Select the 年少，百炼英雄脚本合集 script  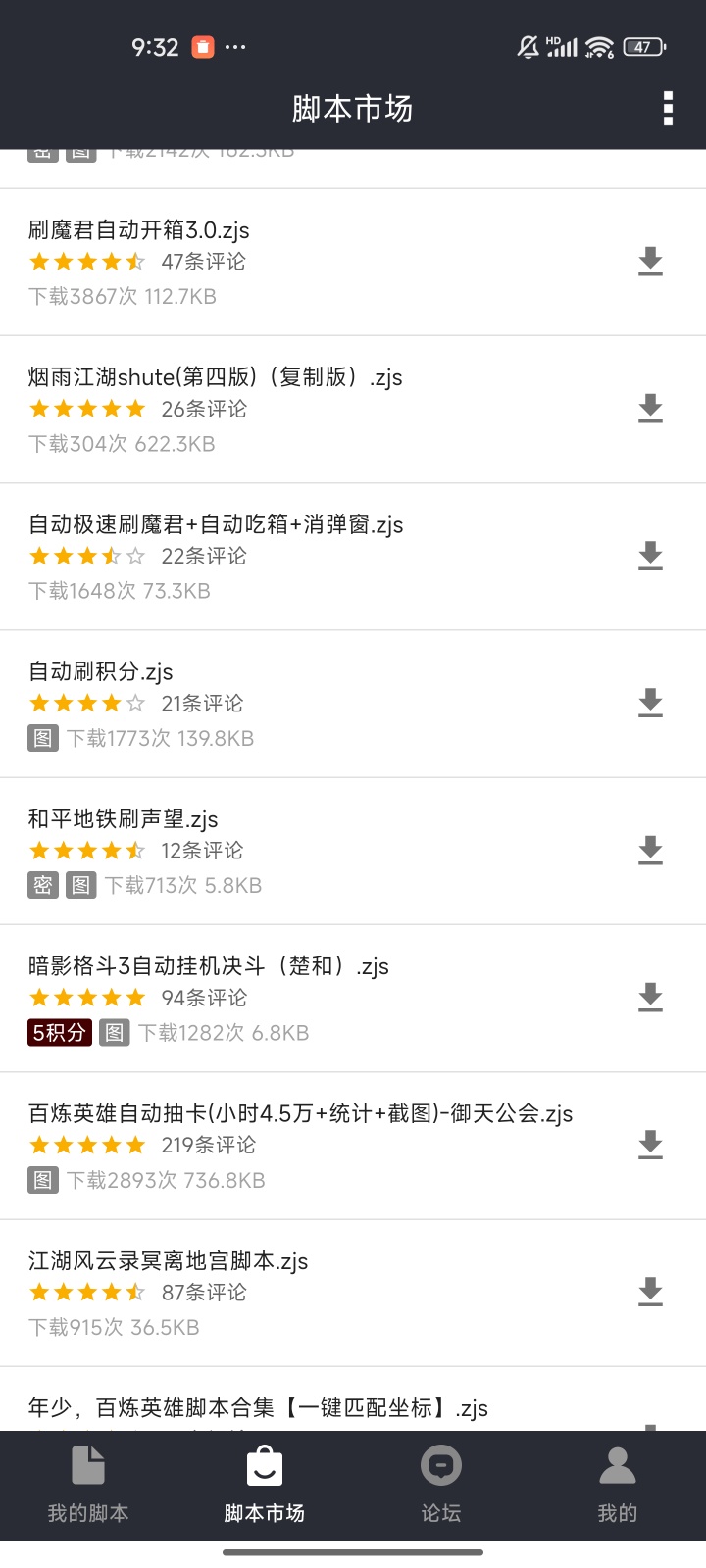259,1408
